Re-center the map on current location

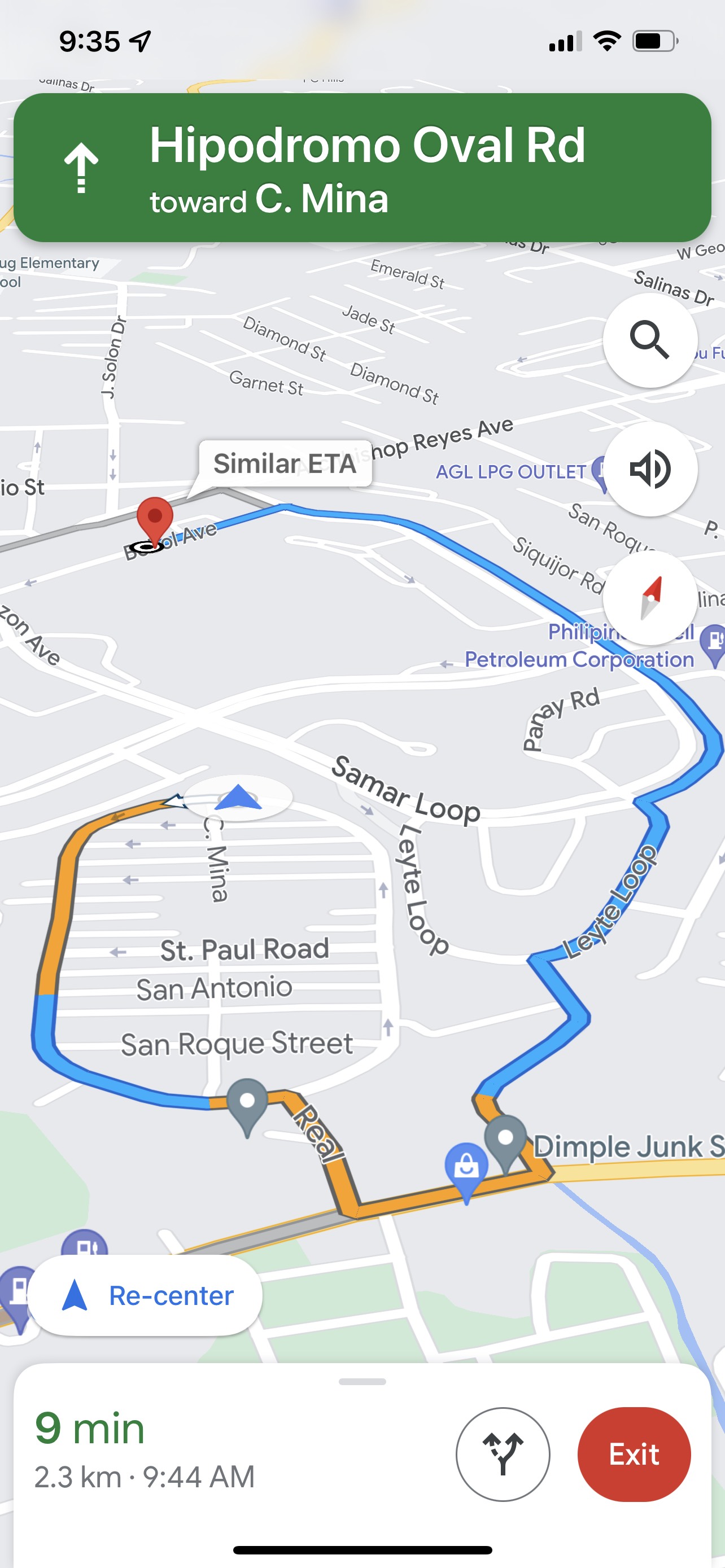145,1295
